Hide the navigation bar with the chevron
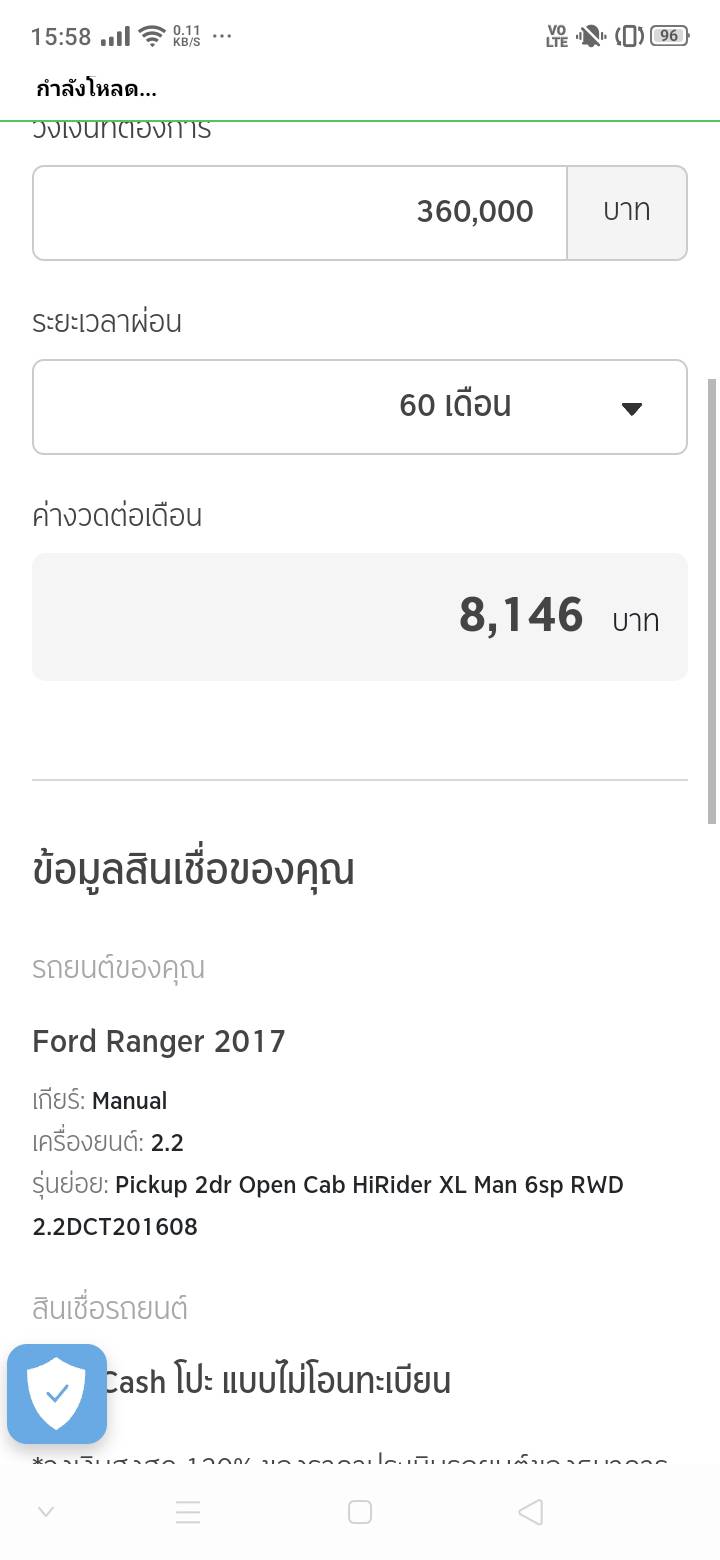 coord(46,1512)
